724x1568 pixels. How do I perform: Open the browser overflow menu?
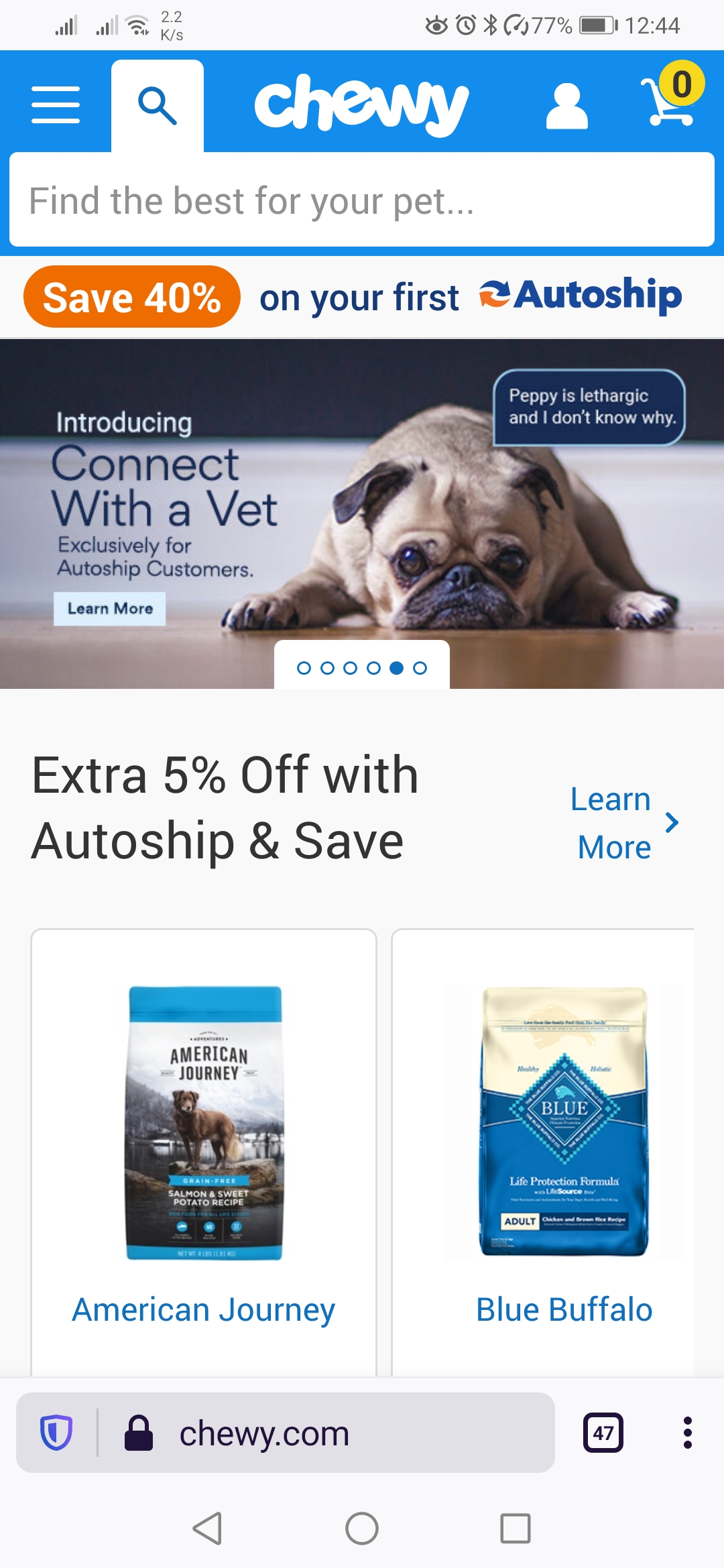tap(687, 1433)
